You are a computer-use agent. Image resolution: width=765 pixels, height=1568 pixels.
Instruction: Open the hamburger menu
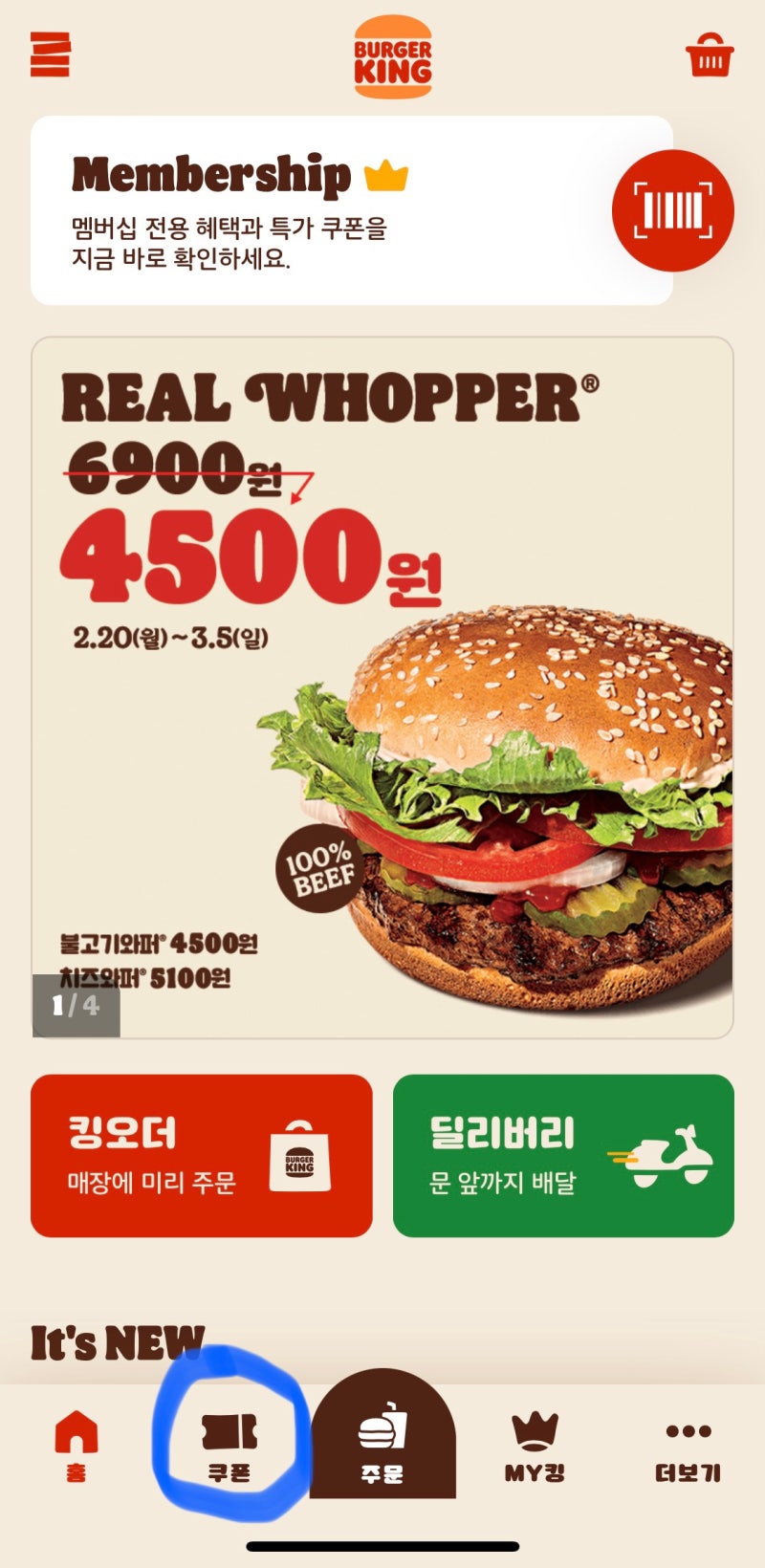click(50, 54)
